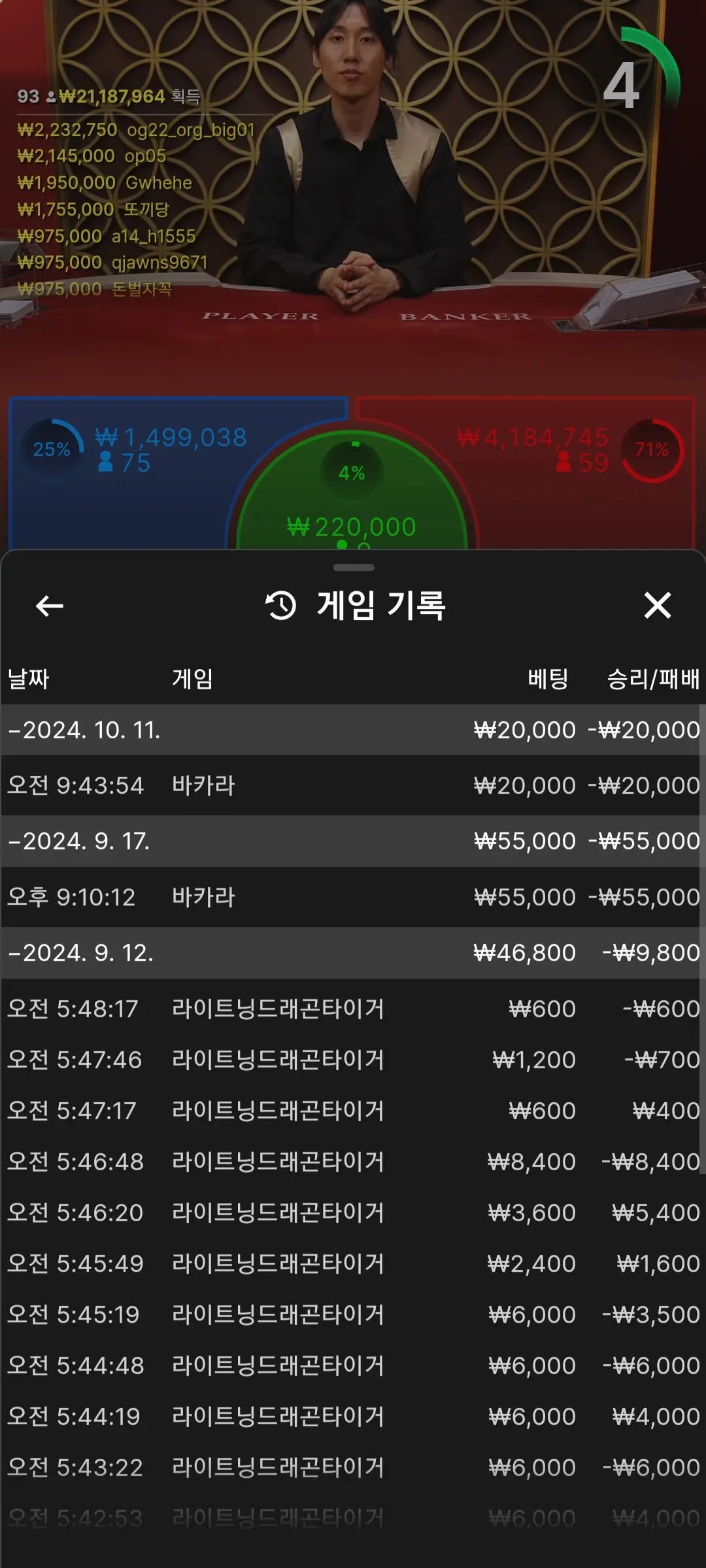This screenshot has width=706, height=1568.
Task: Open the record from 오전 5:44:48
Action: coord(353,1365)
